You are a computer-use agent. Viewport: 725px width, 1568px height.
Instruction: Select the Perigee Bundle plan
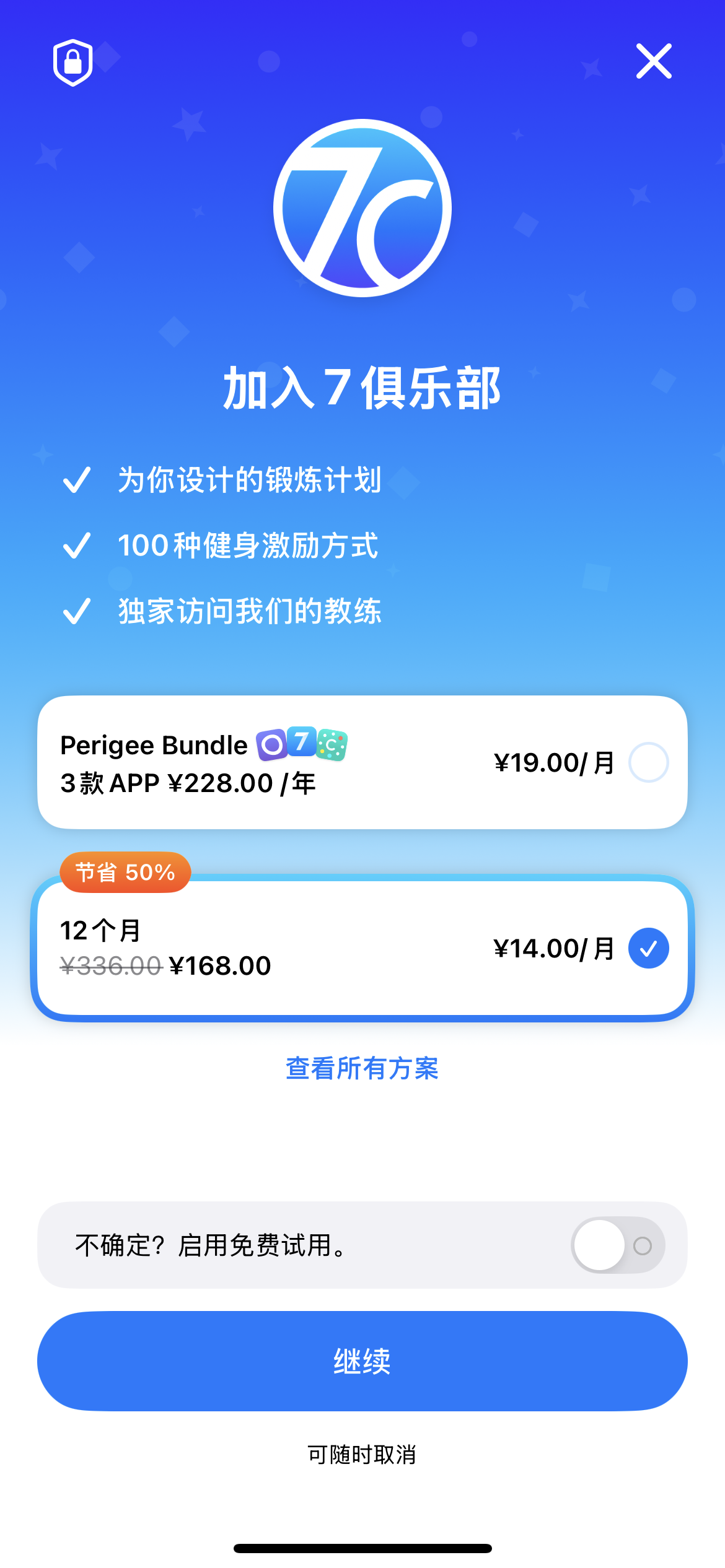(x=362, y=762)
